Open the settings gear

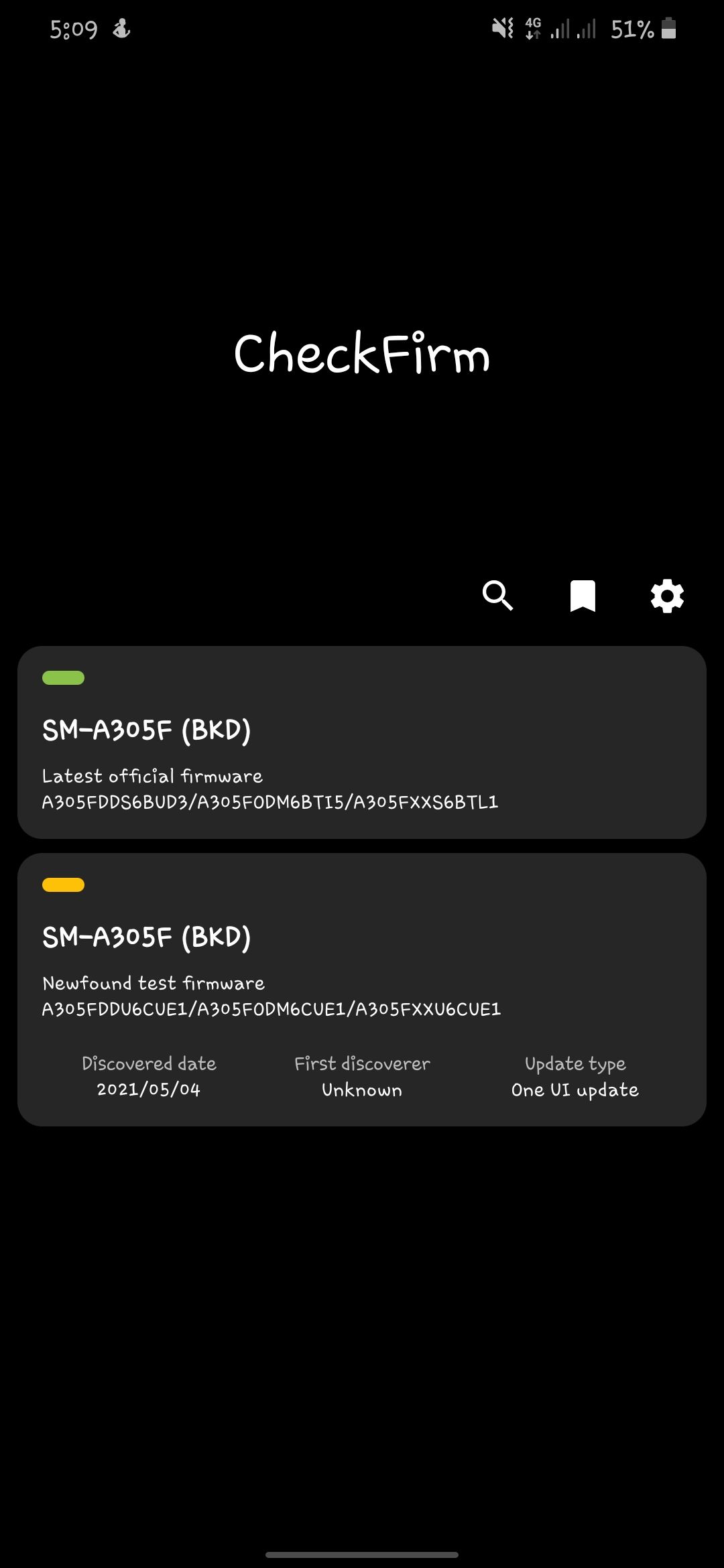[x=667, y=596]
